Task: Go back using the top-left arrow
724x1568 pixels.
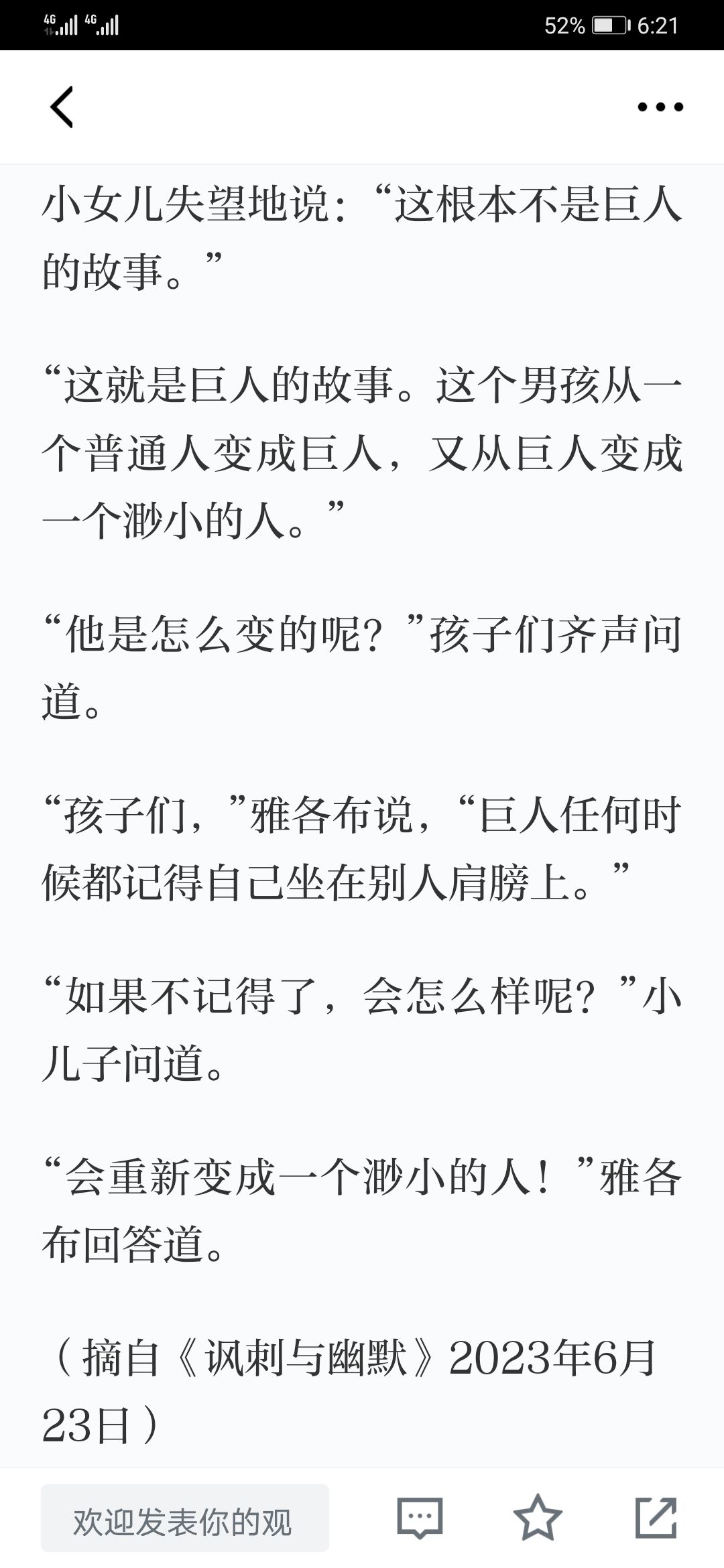Action: (62, 107)
